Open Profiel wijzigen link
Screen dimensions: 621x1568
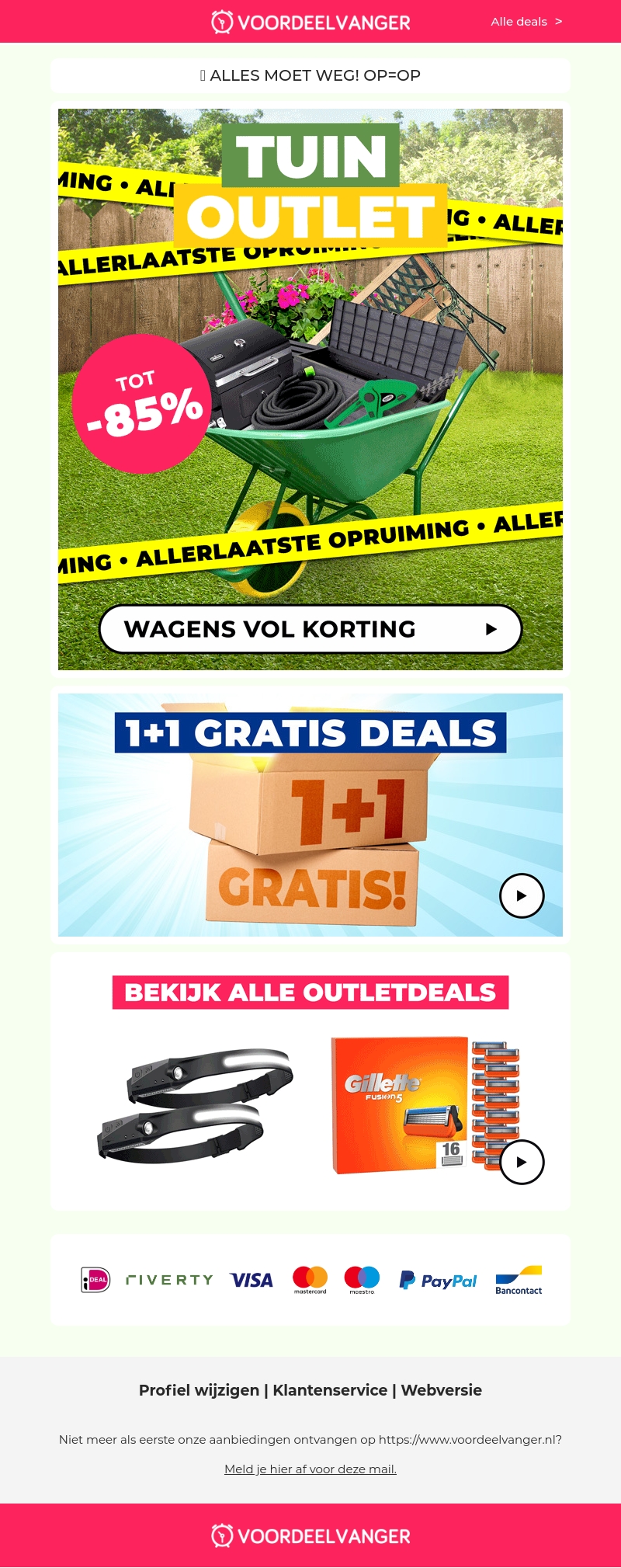199,1390
